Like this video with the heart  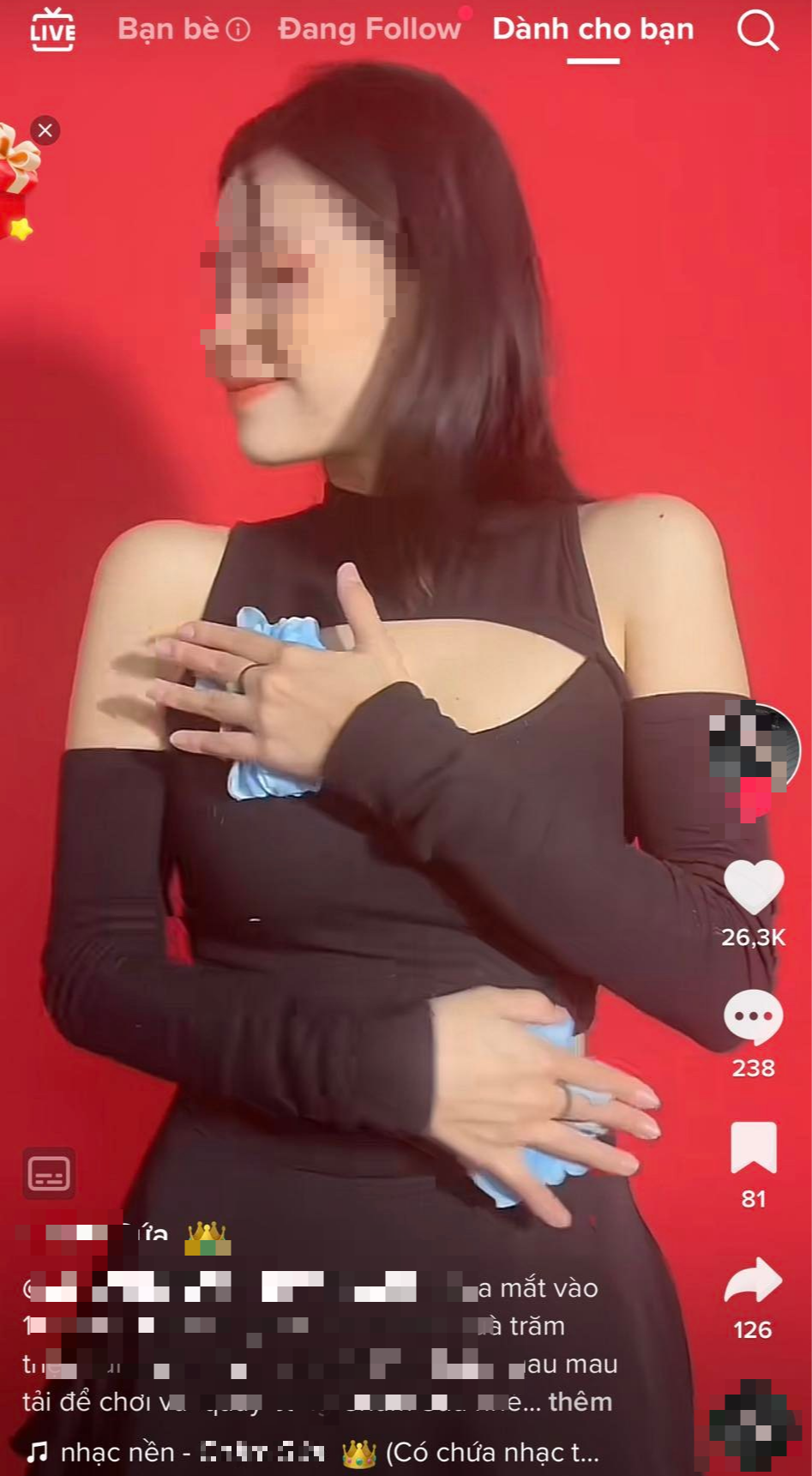tap(754, 887)
